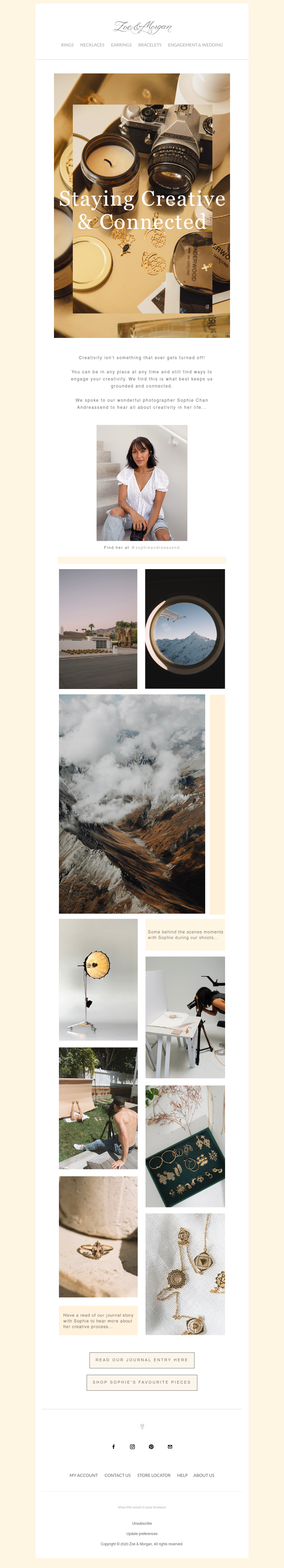284x1568 pixels.
Task: Open the Facebook icon
Action: [x=113, y=1447]
